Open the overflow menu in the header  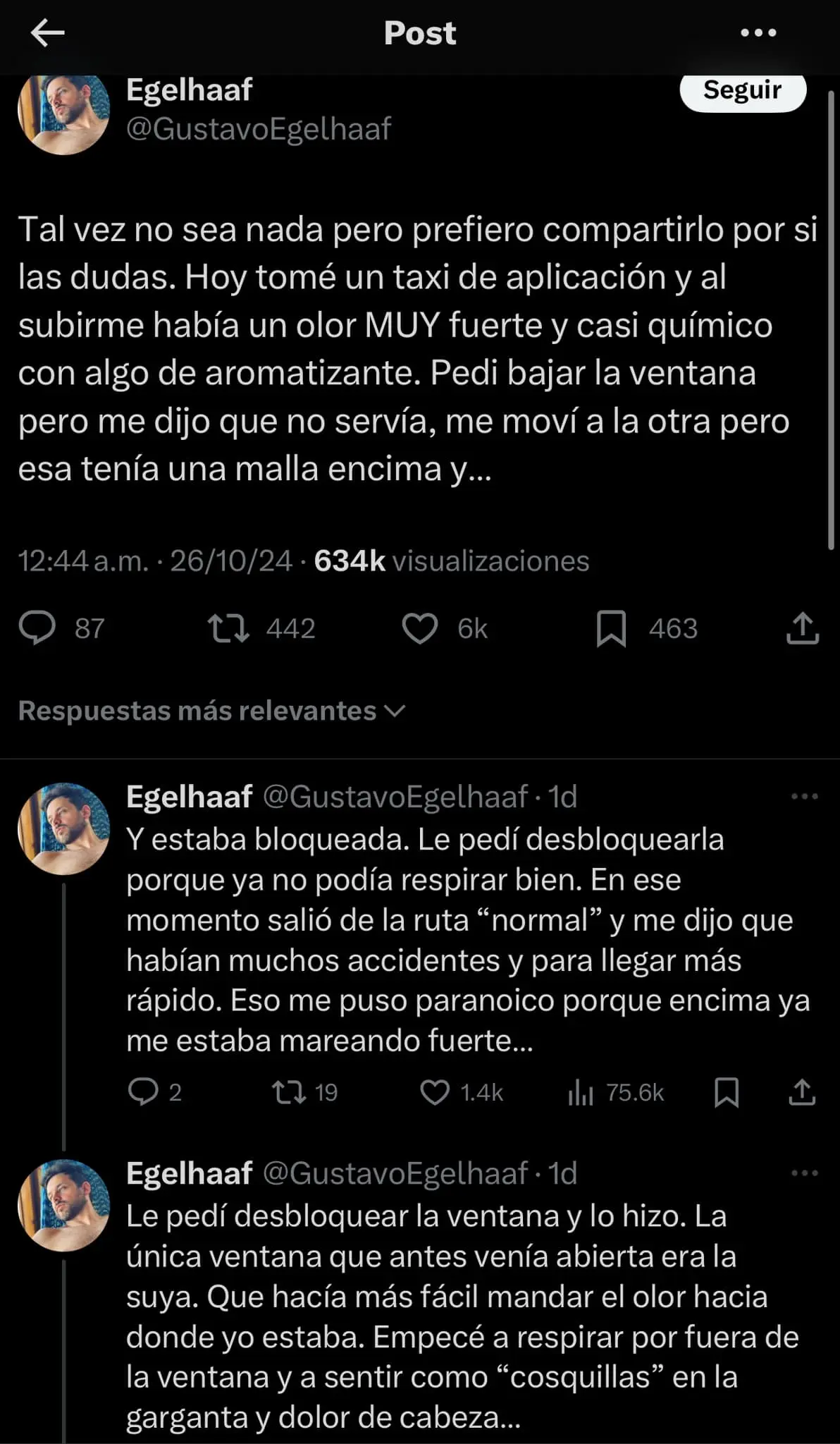pyautogui.click(x=759, y=33)
